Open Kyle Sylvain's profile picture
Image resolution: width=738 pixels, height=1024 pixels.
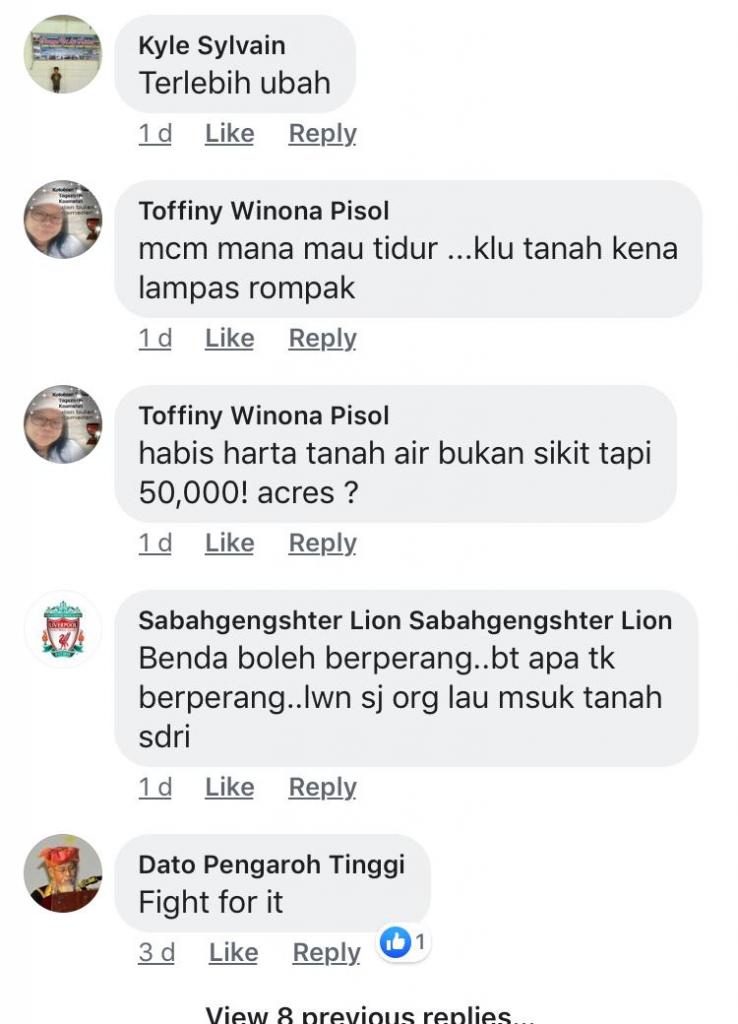pyautogui.click(x=62, y=55)
